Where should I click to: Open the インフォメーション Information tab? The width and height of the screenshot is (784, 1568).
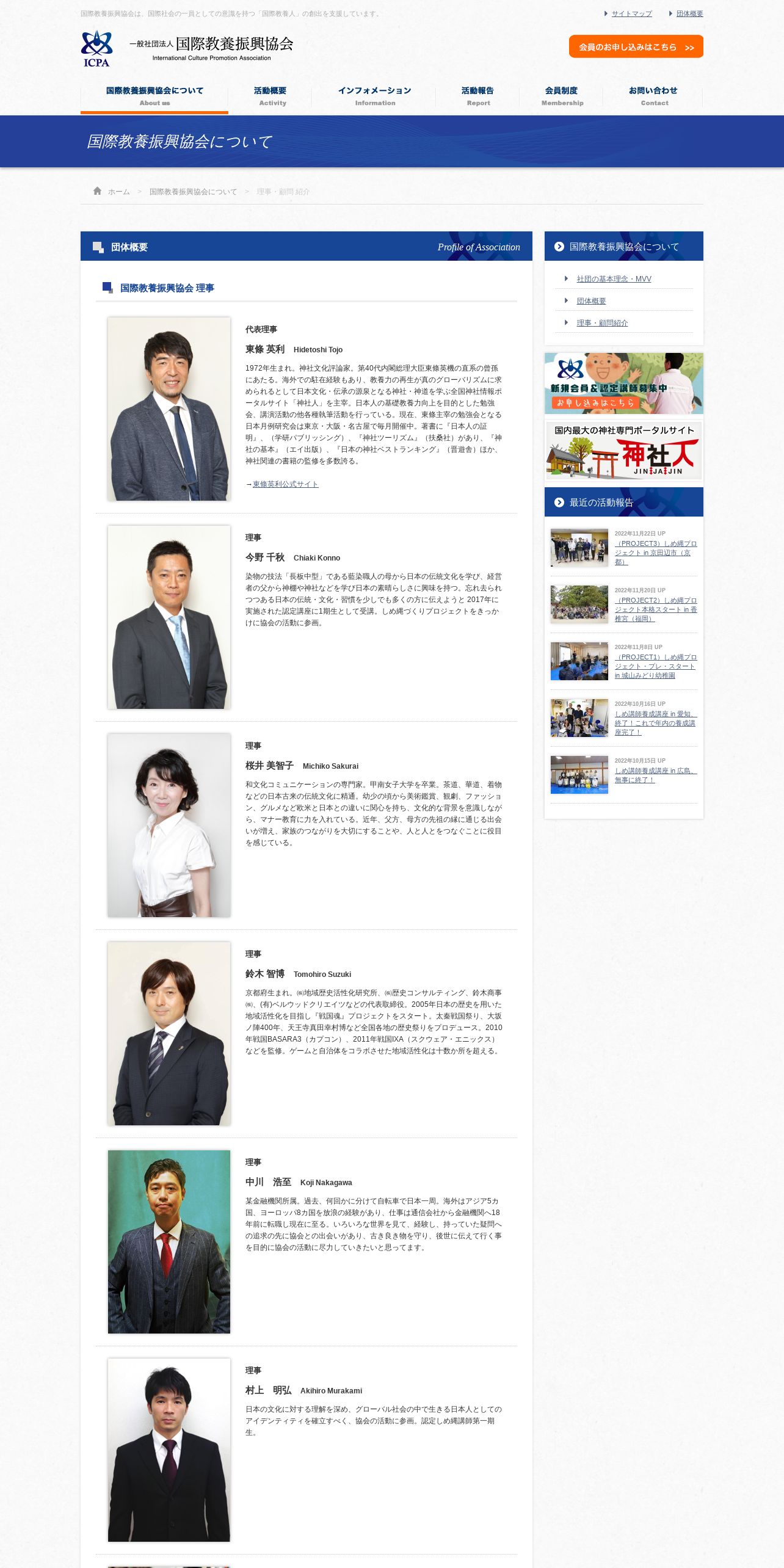click(374, 96)
